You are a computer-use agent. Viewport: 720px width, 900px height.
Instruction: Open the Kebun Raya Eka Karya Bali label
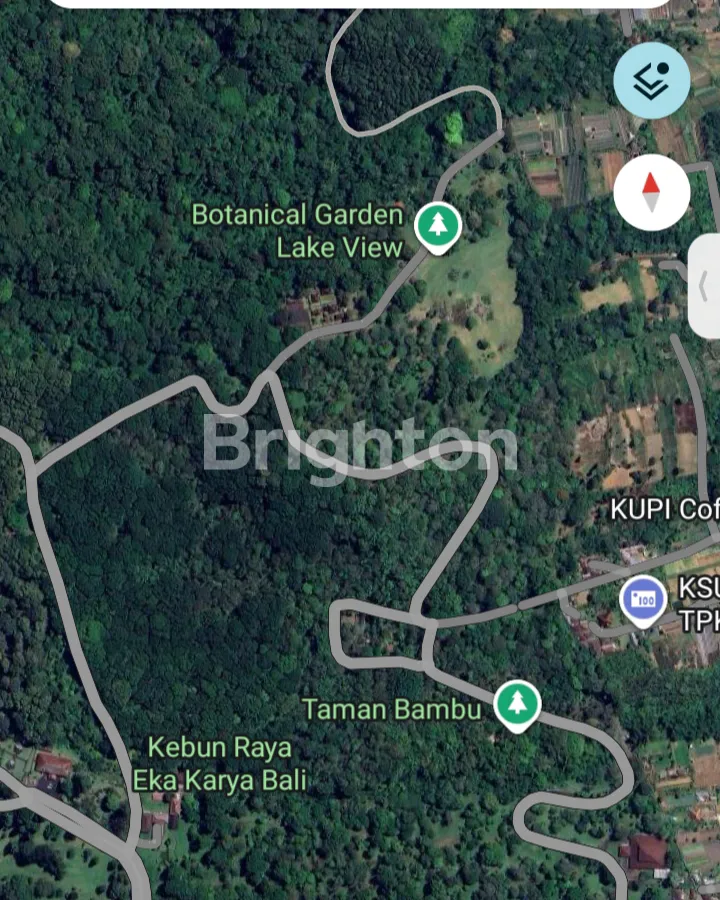click(x=220, y=763)
